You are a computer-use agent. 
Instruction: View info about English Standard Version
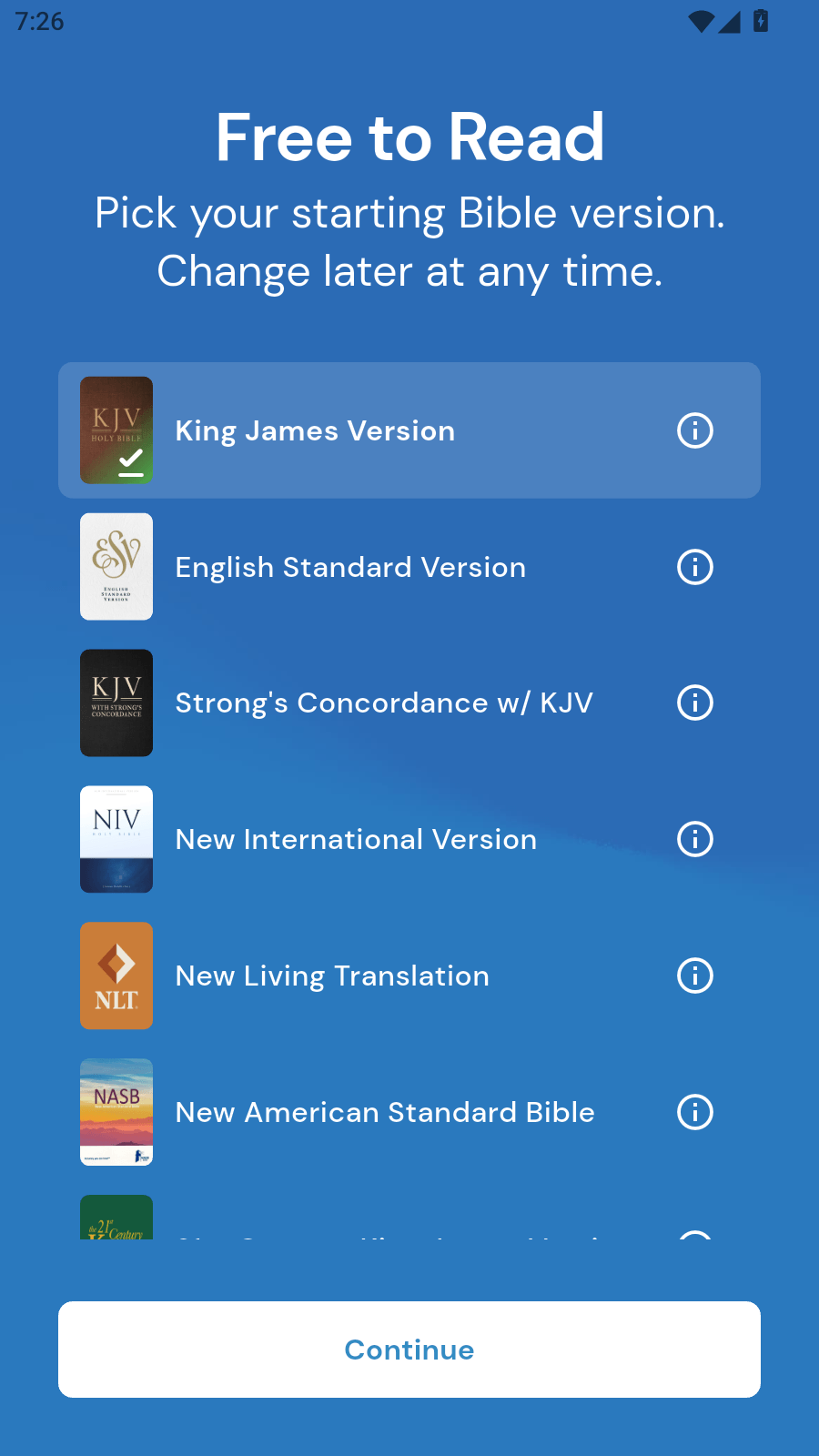tap(695, 567)
